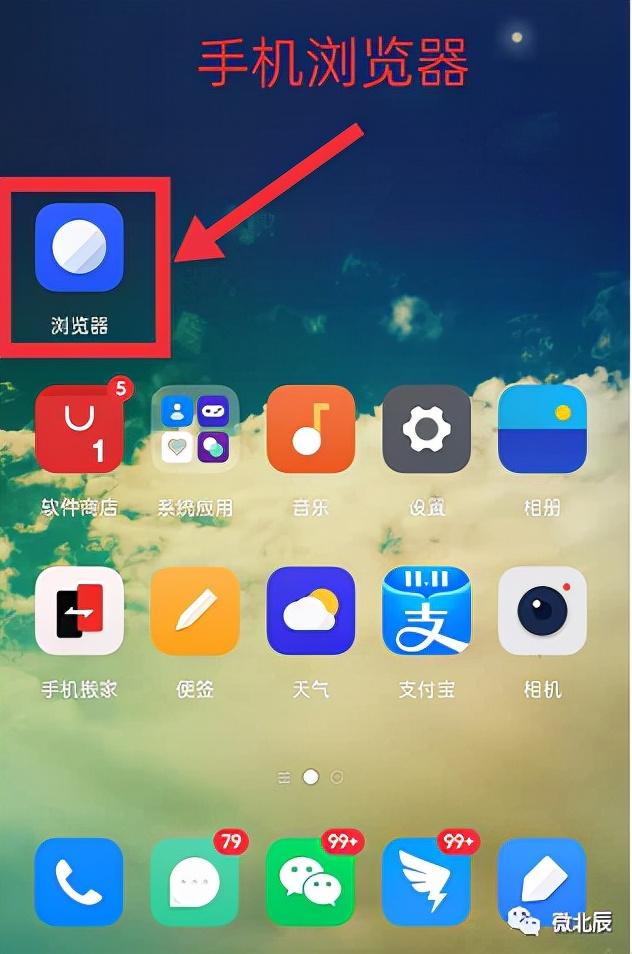Launch the 相机 camera app
This screenshot has height=954, width=632.
(x=542, y=611)
